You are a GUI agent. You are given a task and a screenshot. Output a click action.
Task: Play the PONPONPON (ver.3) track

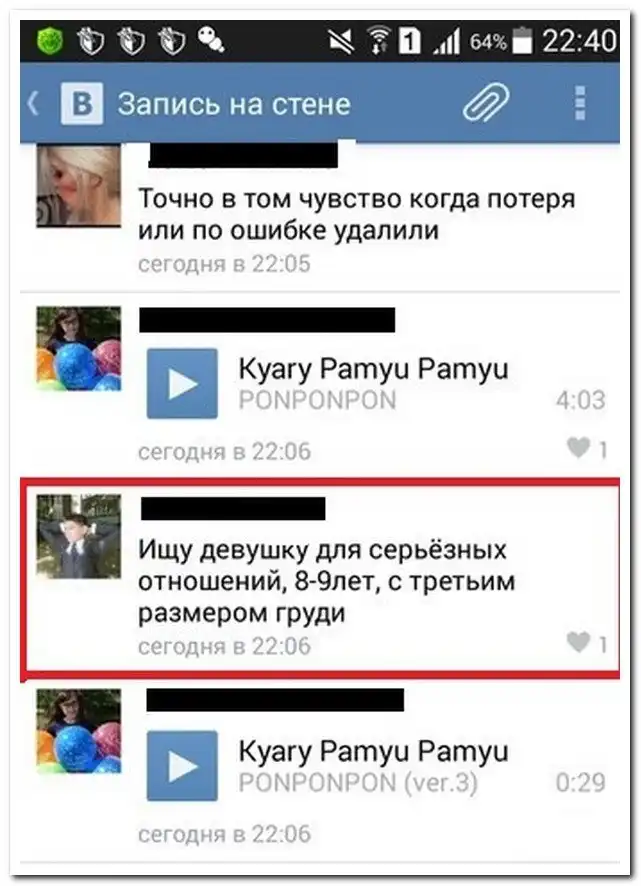tap(181, 766)
